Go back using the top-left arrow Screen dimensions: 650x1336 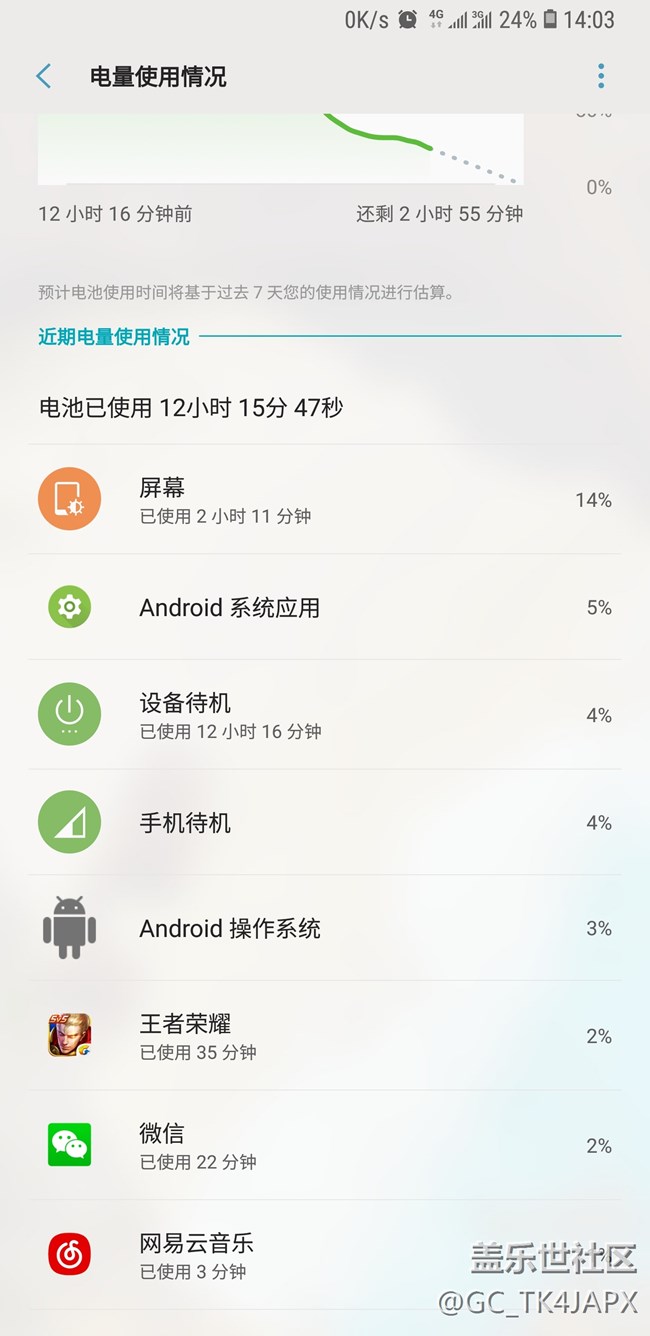pyautogui.click(x=43, y=76)
